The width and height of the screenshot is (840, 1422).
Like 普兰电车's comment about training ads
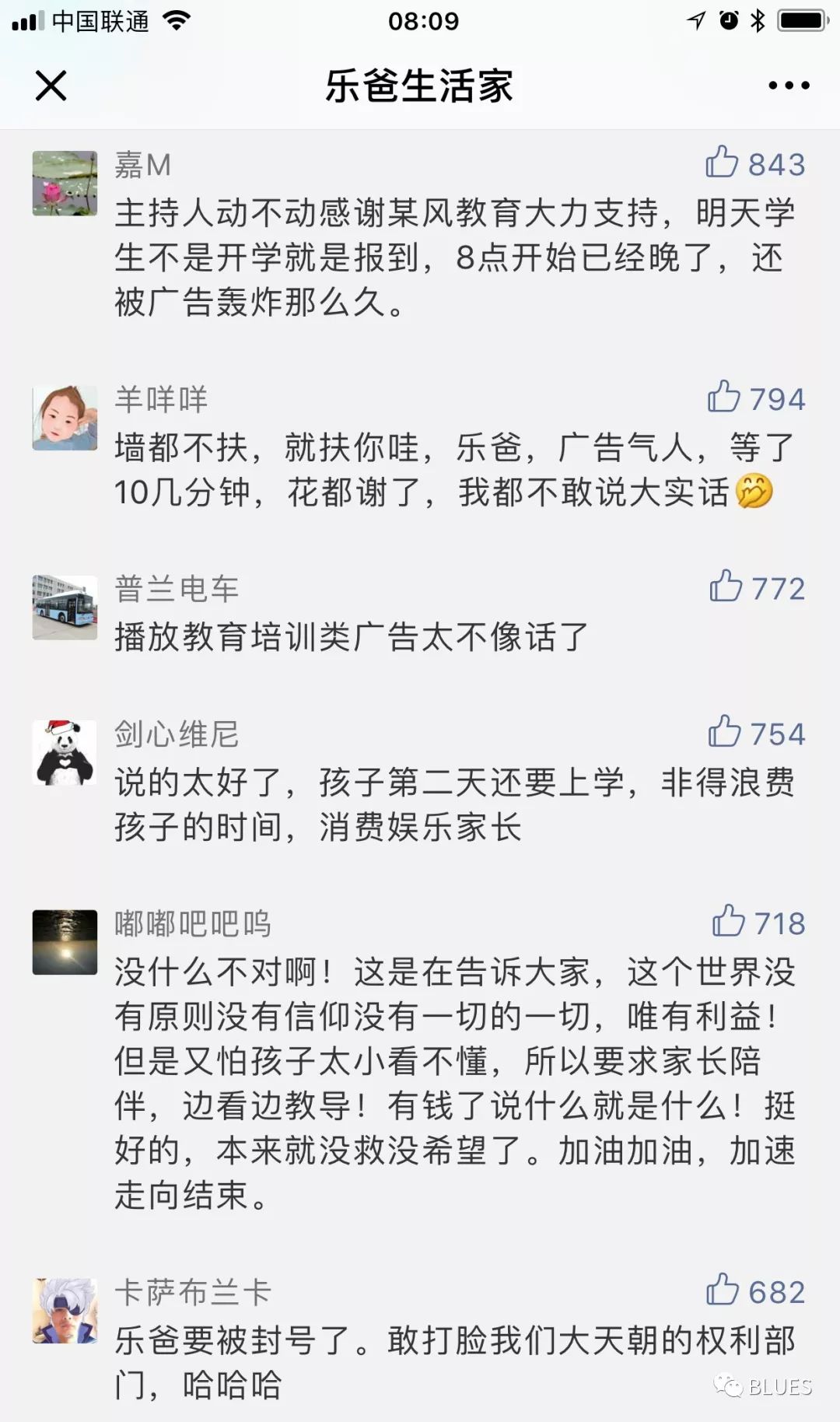(x=726, y=587)
